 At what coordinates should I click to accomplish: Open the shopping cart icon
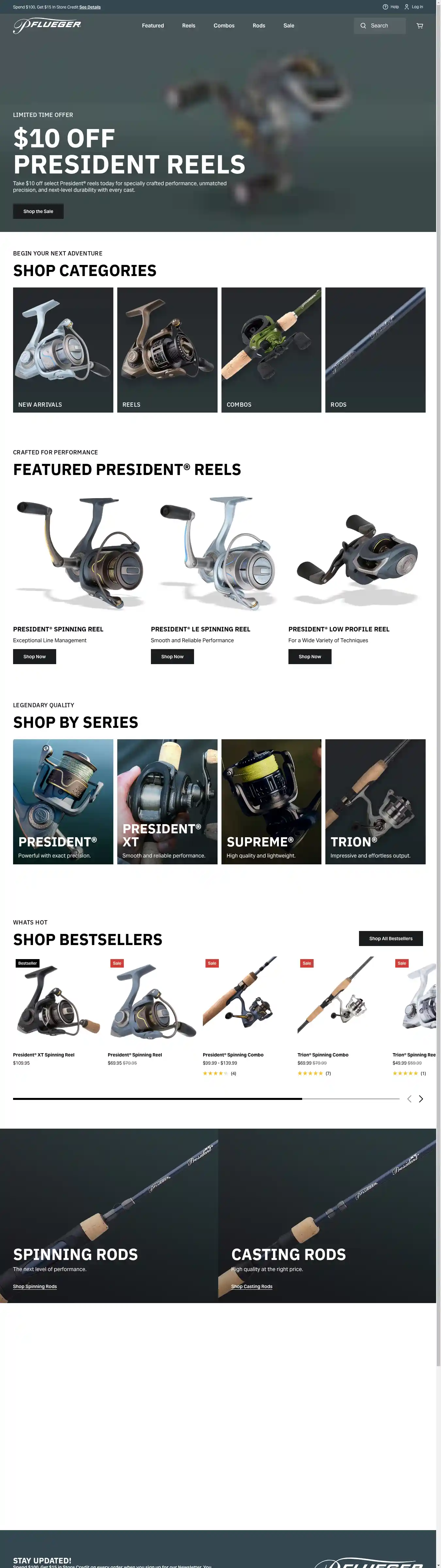[x=419, y=25]
